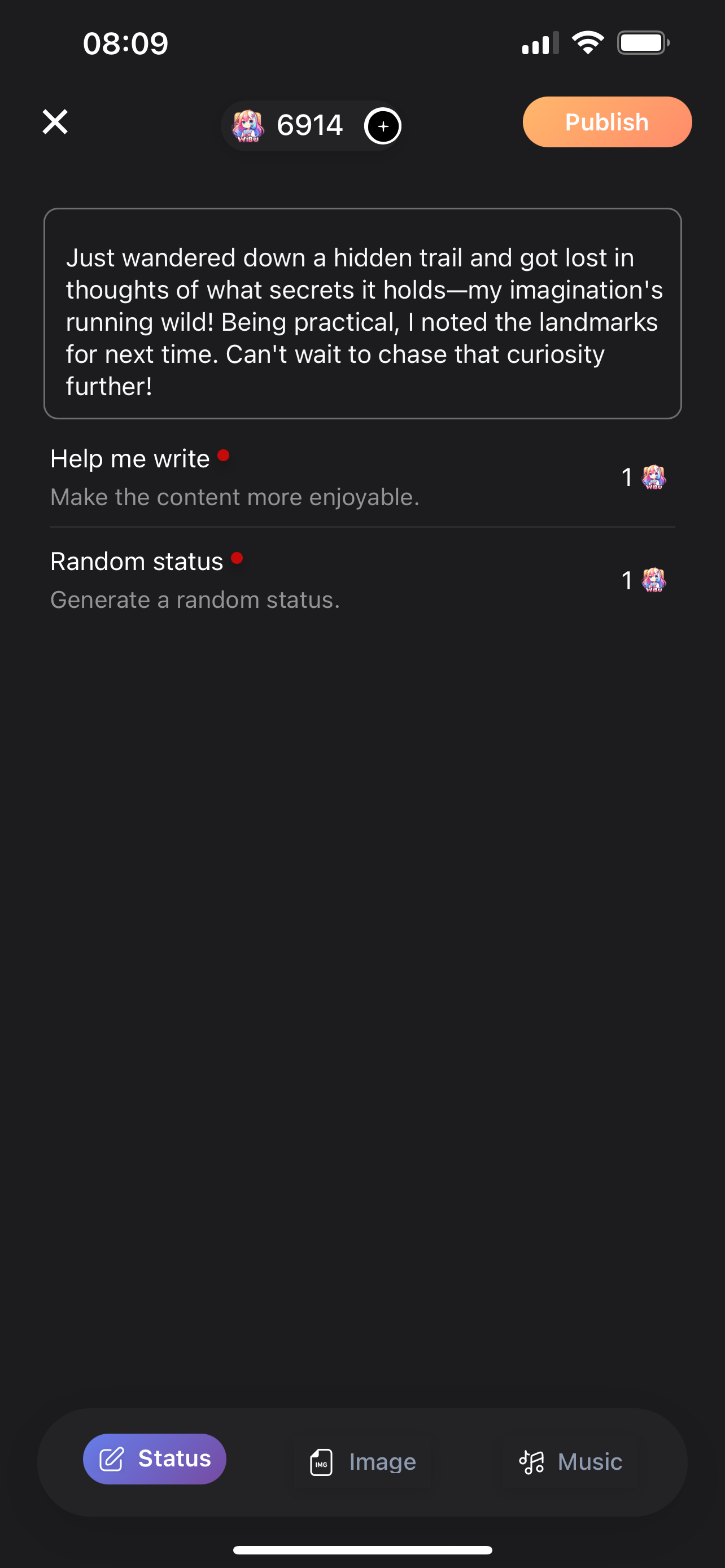Switch to the Image tab
The image size is (725, 1568).
(x=363, y=1461)
